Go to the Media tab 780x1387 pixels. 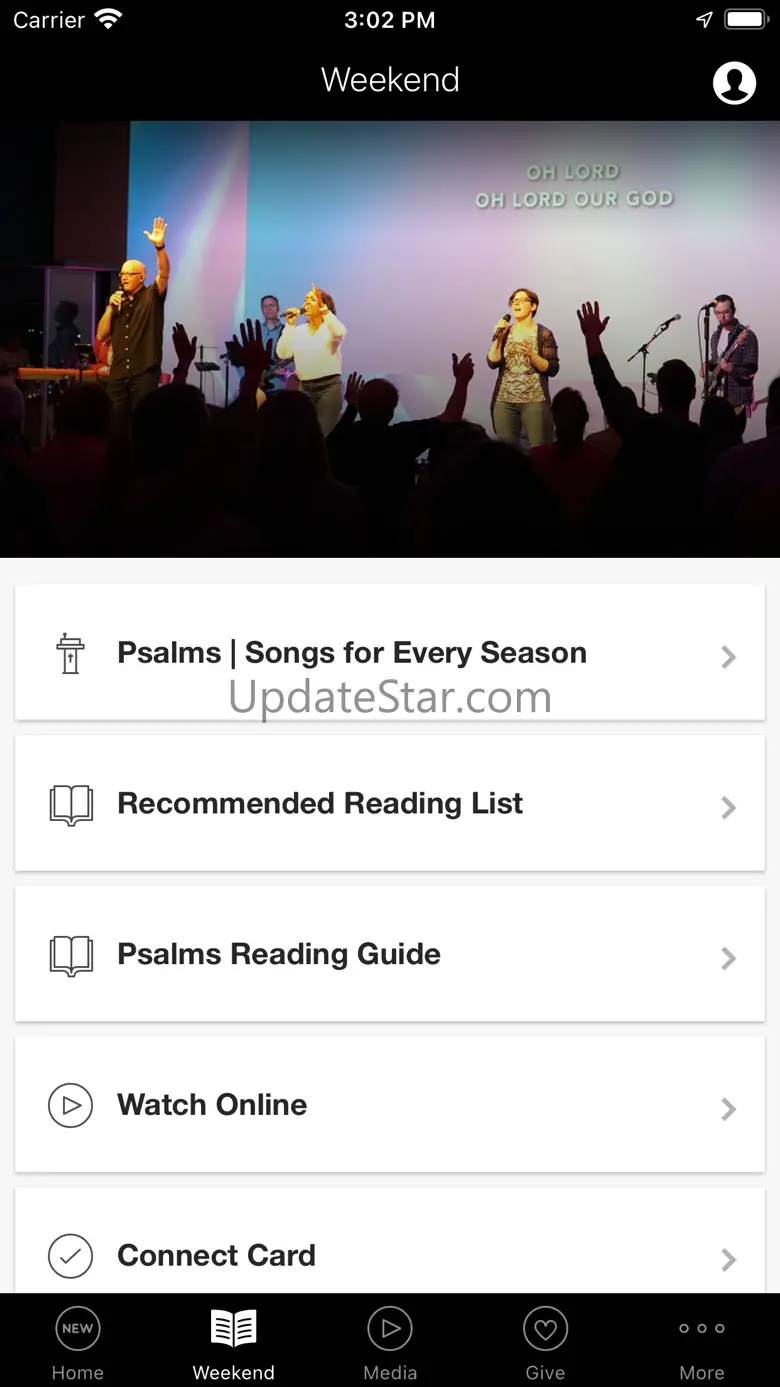click(390, 1342)
